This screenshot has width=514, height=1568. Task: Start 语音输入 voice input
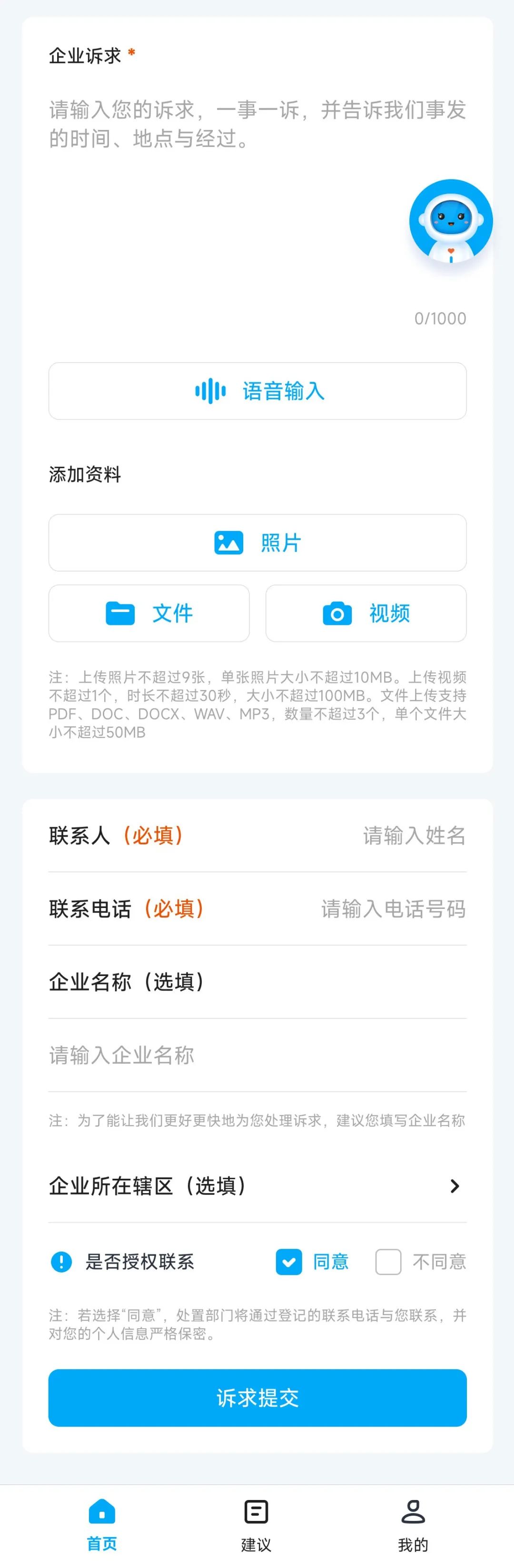tap(257, 391)
